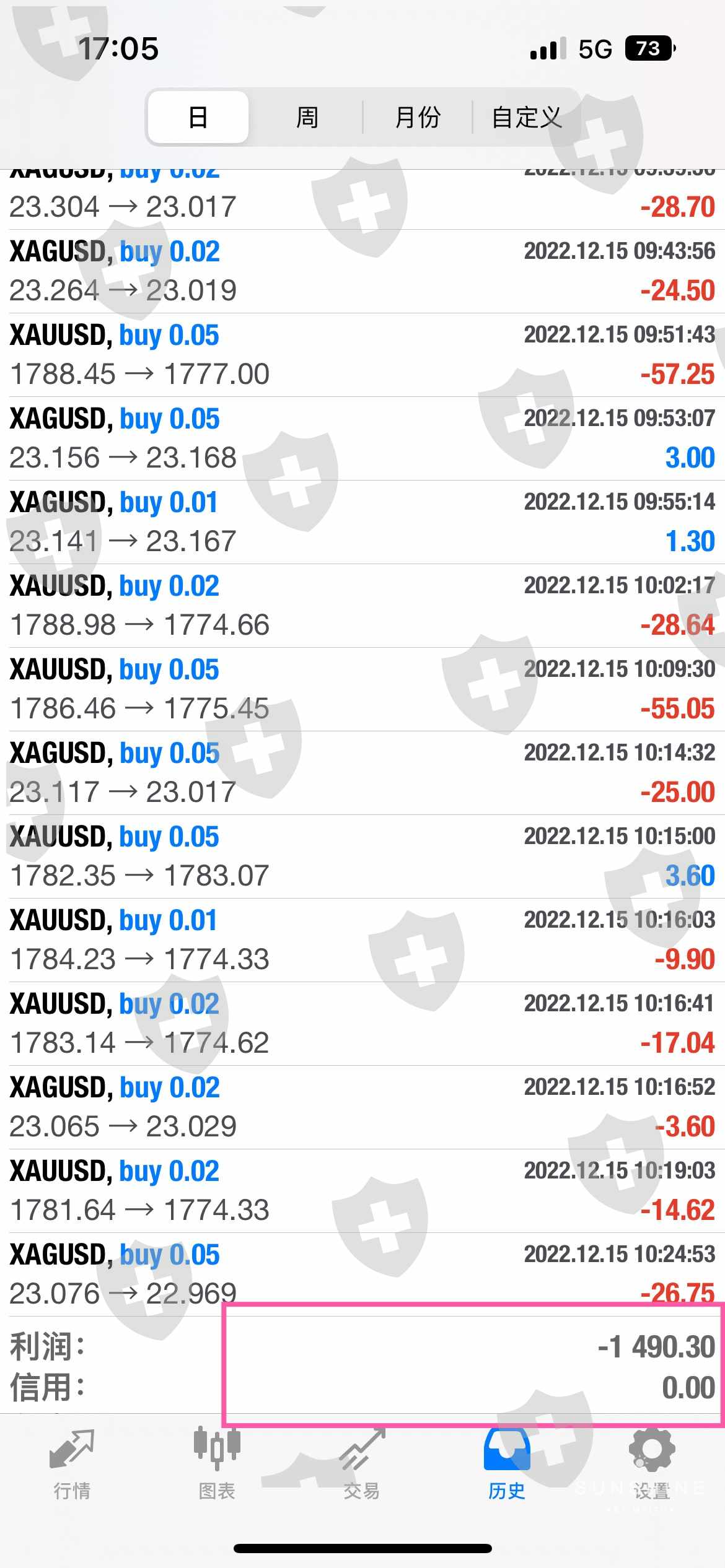Open the XAGUSD trade closed at 10:14:32
725x1568 pixels.
pos(362,773)
